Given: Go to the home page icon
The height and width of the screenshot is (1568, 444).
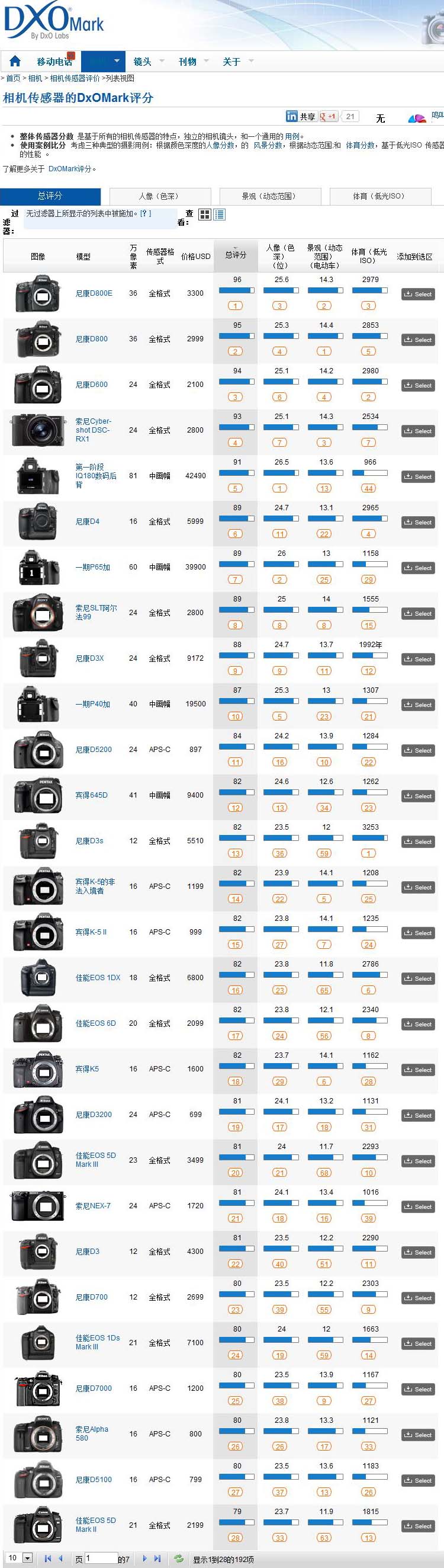Looking at the screenshot, I should pos(15,61).
